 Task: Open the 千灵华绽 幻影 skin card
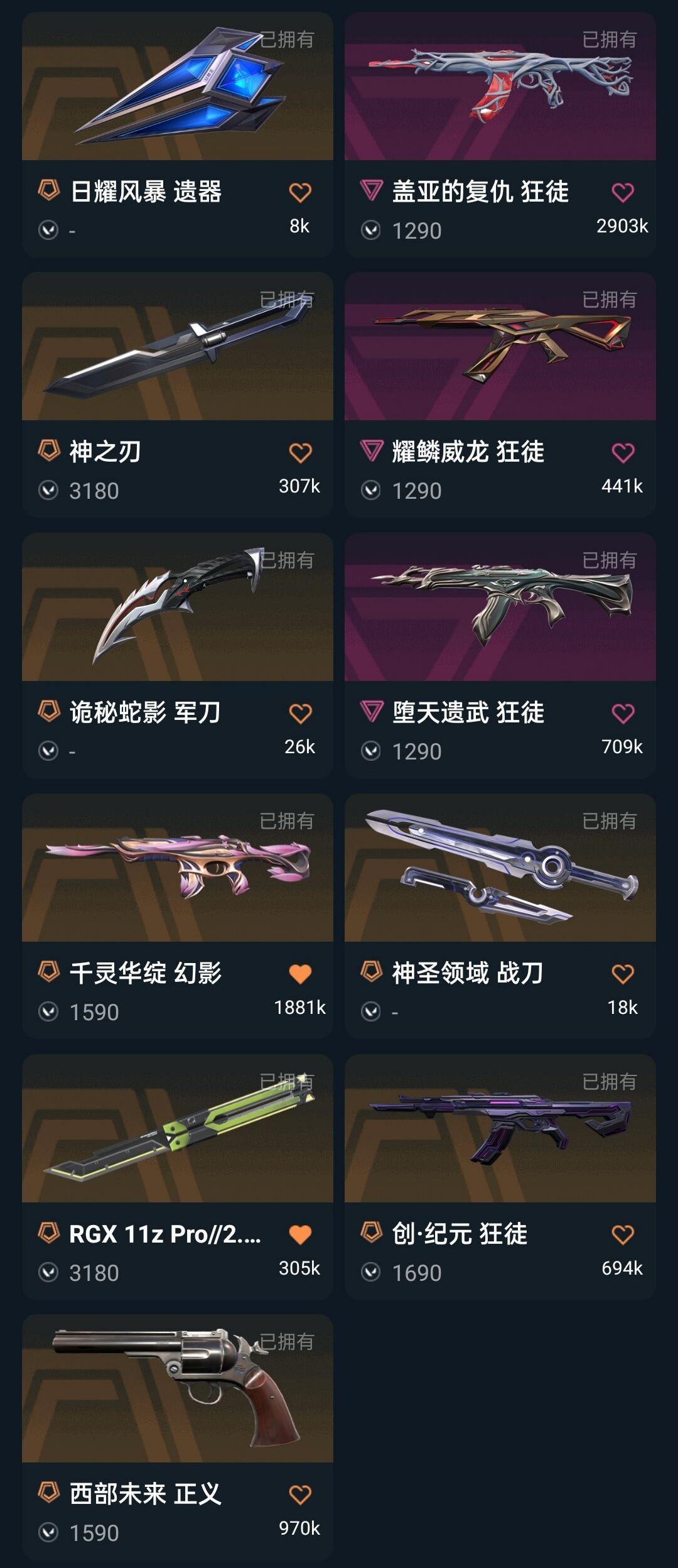click(x=178, y=868)
